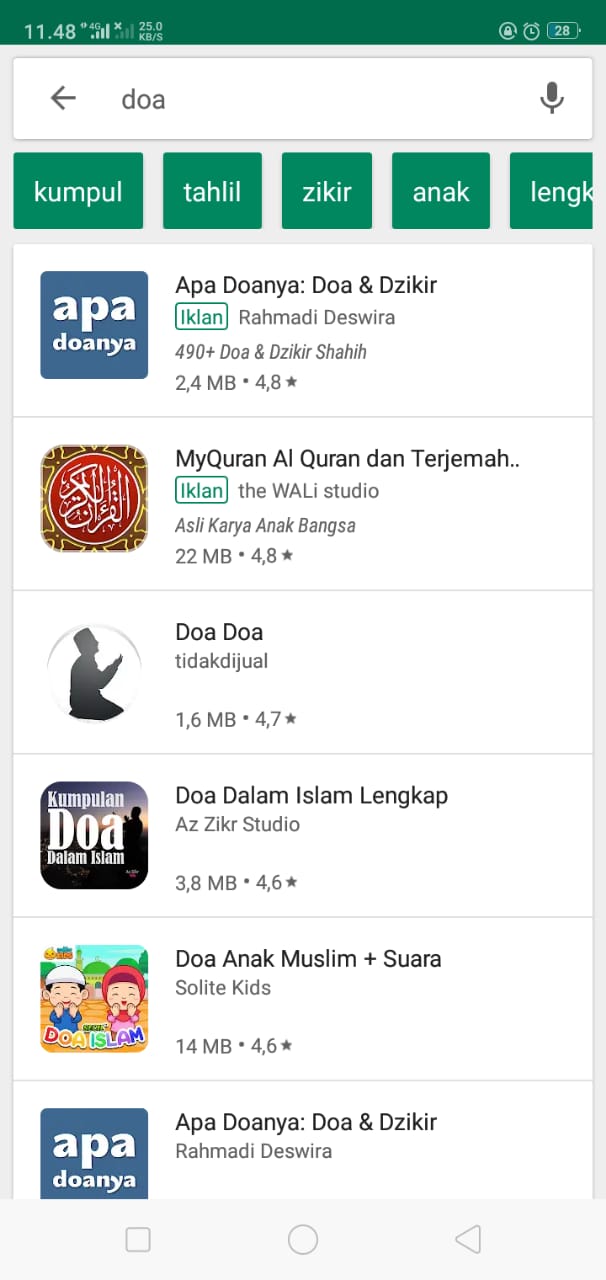Open recent apps overview
Image resolution: width=606 pixels, height=1280 pixels.
138,1240
